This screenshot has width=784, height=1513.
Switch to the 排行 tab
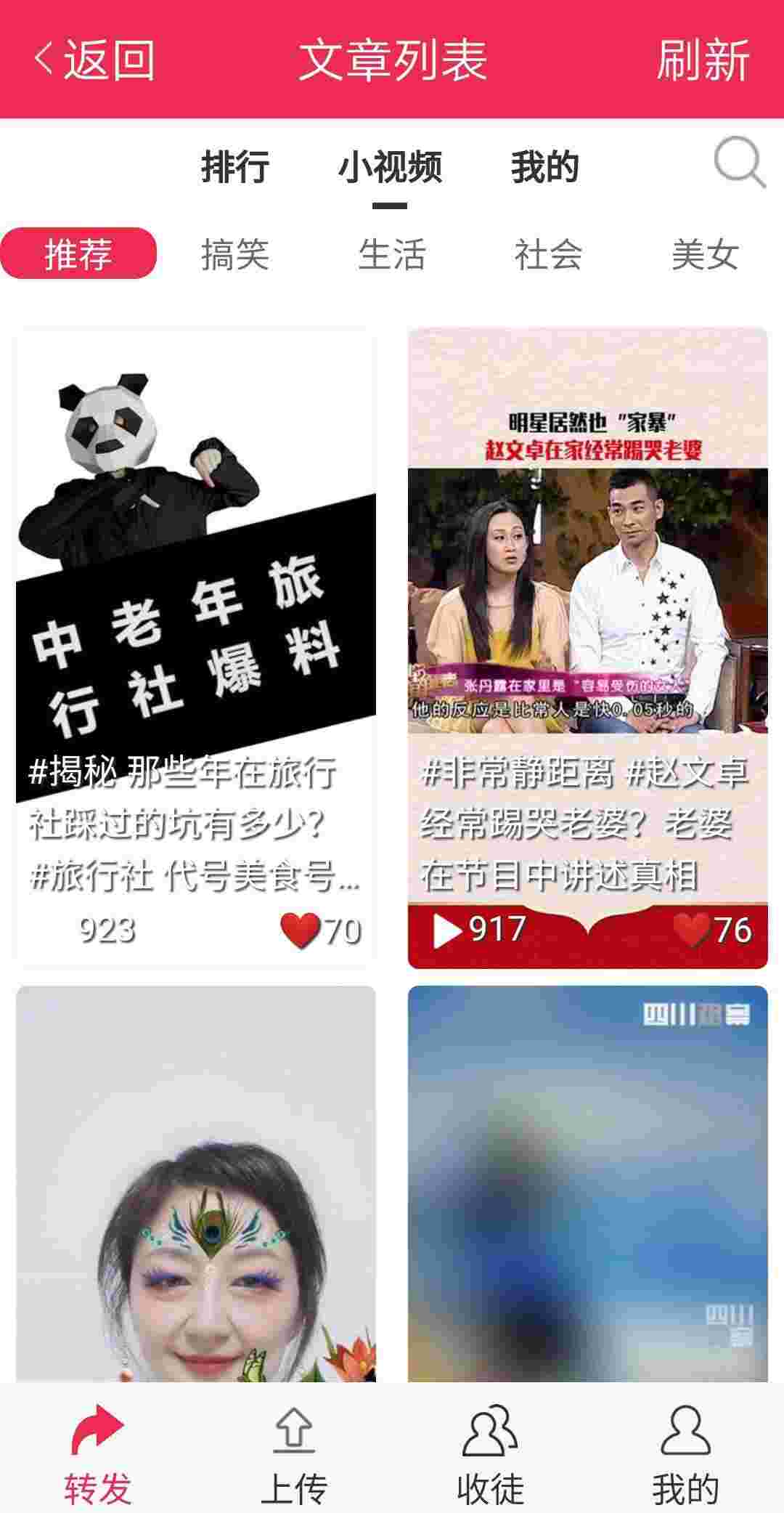pos(235,167)
